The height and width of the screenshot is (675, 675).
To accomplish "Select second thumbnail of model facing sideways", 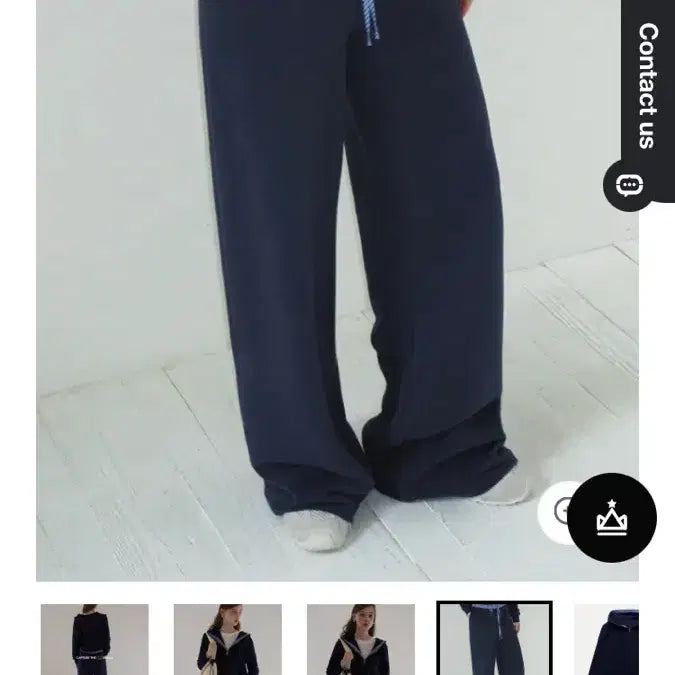I will (x=228, y=640).
